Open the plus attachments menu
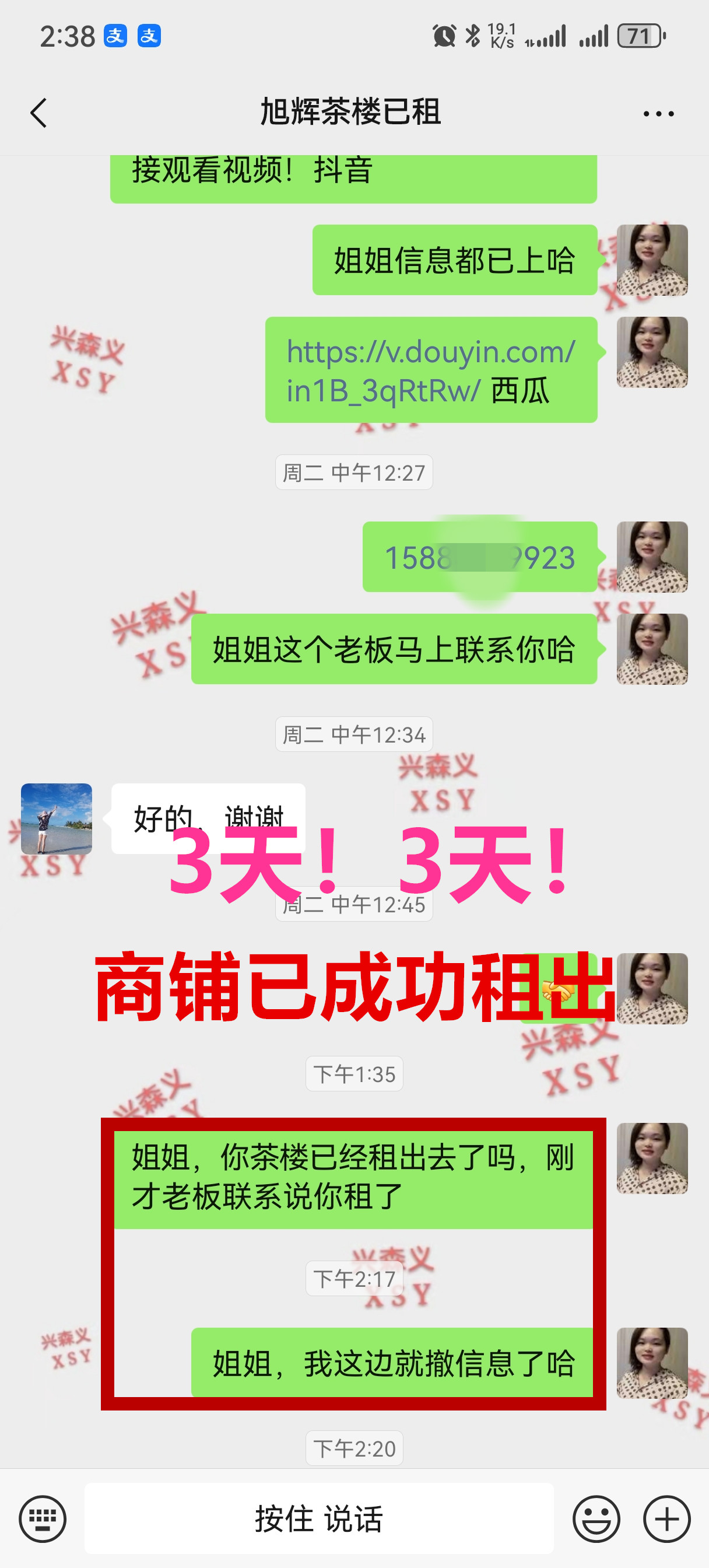 click(x=666, y=1518)
